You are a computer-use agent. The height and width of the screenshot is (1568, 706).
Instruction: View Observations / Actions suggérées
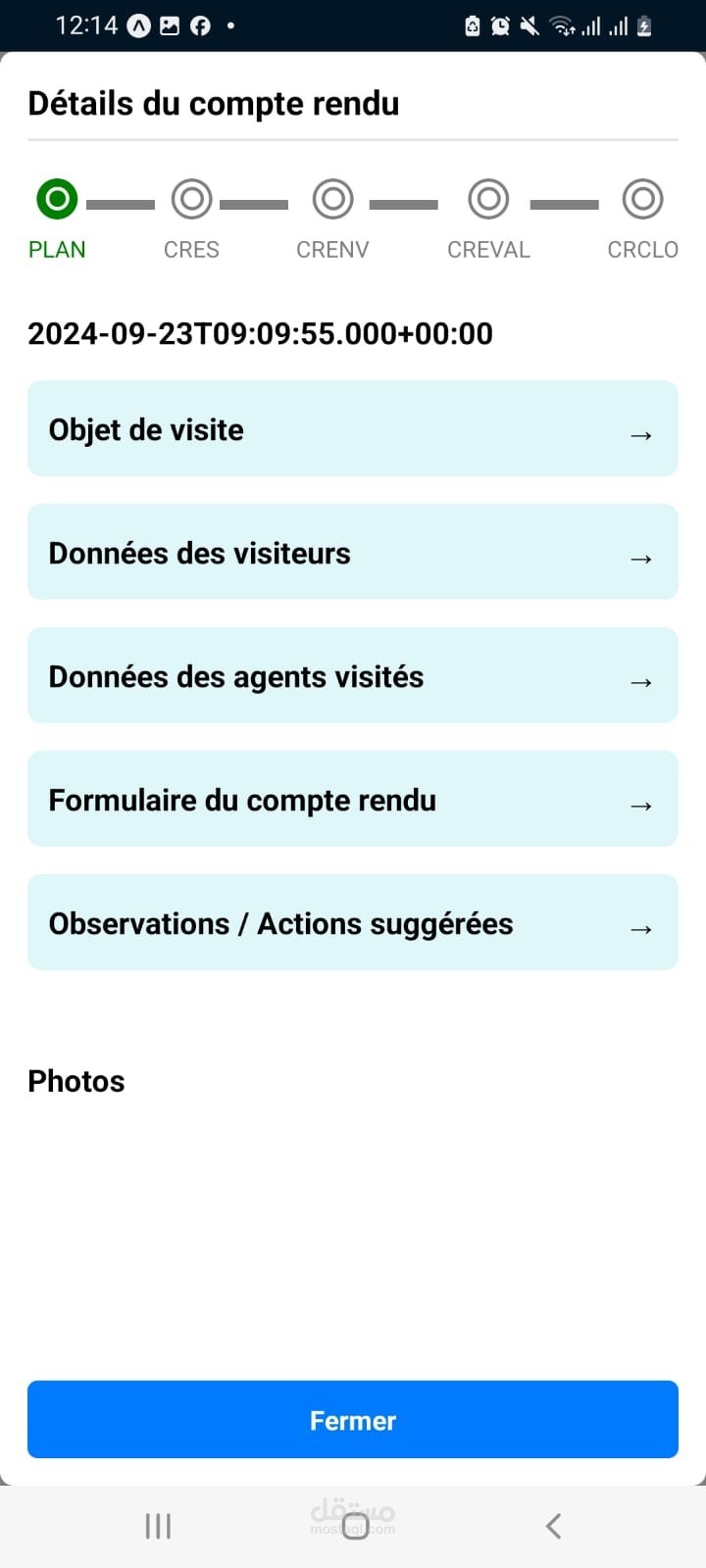point(352,923)
